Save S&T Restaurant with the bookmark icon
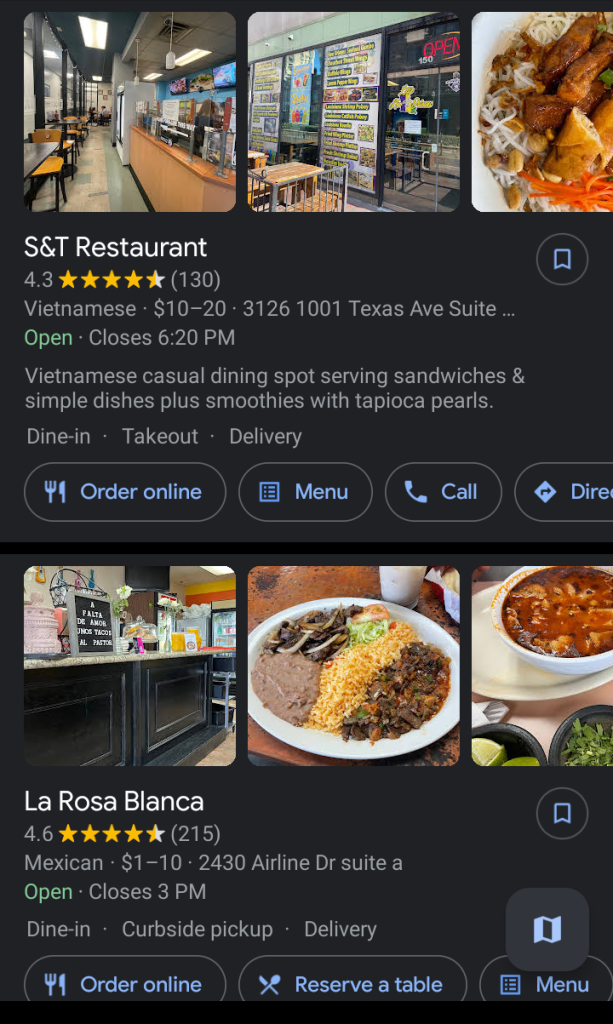Screen dimensions: 613x1024 pyautogui.click(x=562, y=260)
